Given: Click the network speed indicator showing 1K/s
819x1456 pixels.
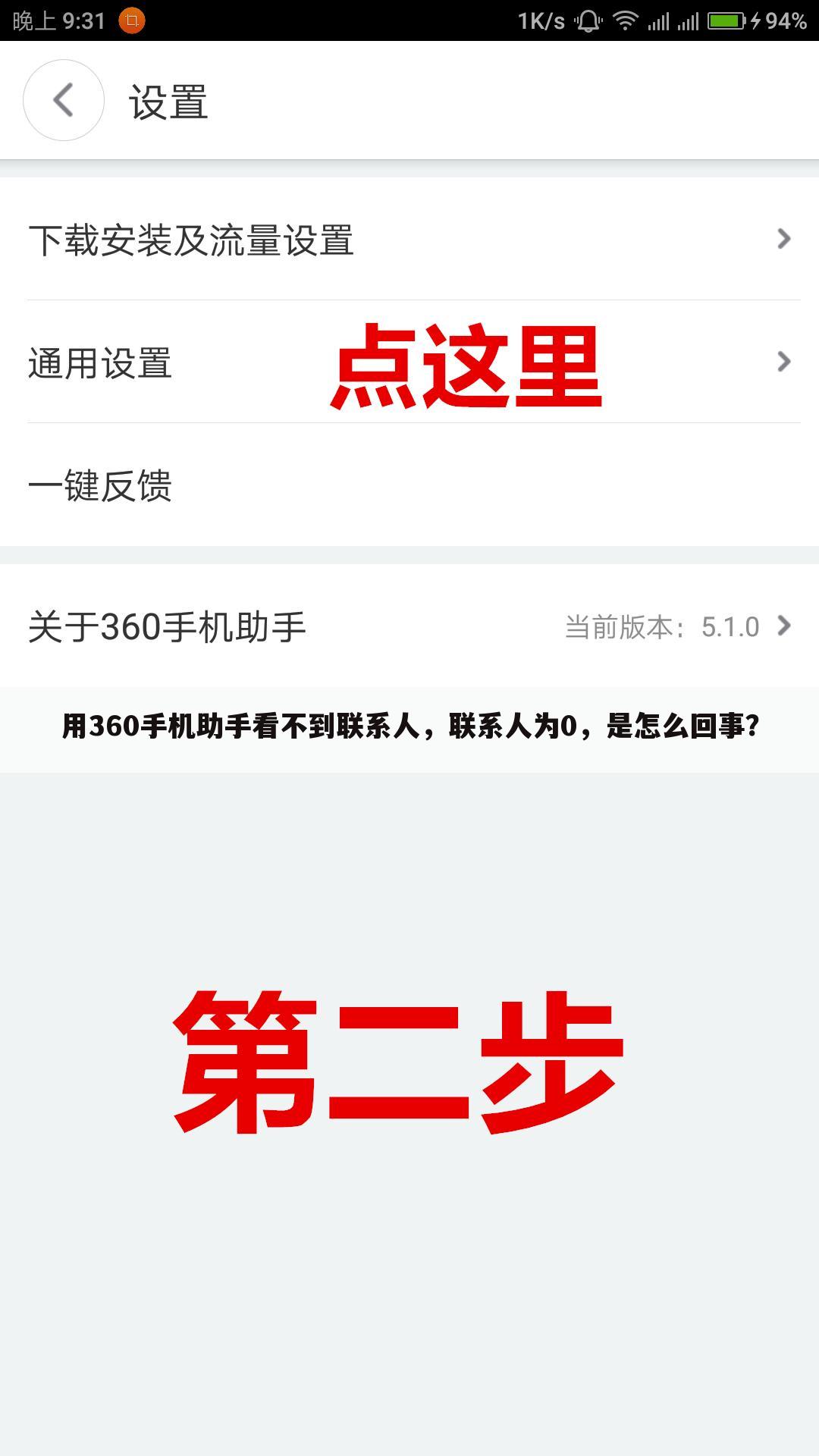Looking at the screenshot, I should pos(541,20).
